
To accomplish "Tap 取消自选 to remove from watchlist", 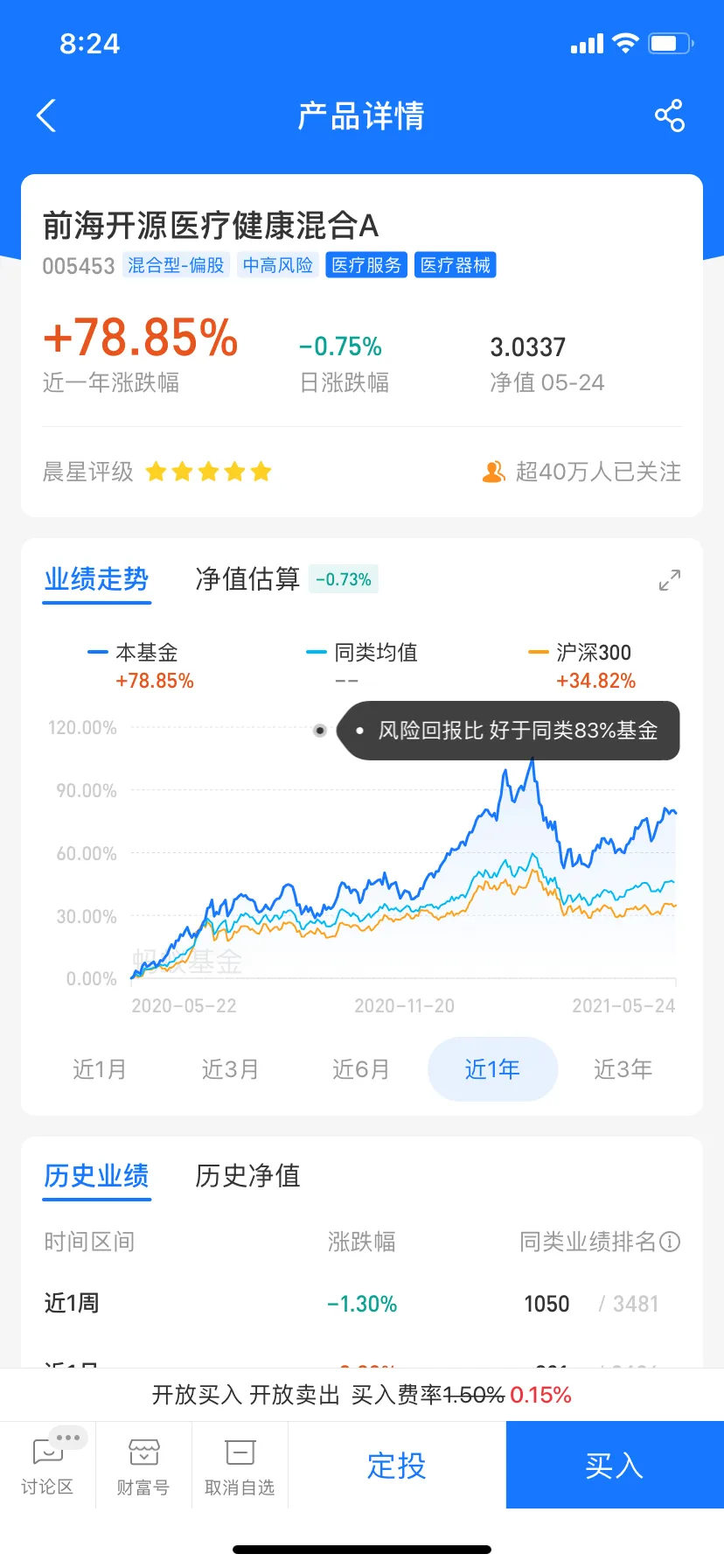I will pyautogui.click(x=240, y=1465).
